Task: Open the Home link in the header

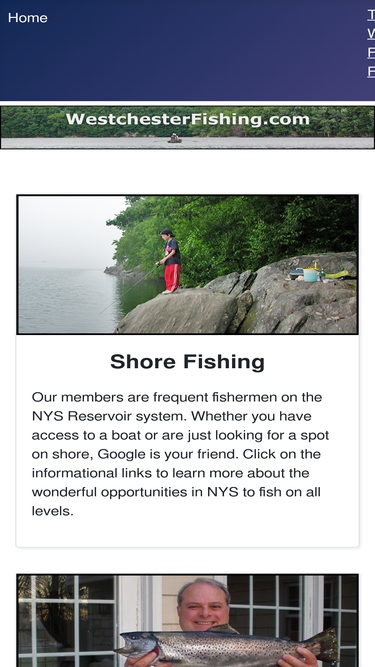Action: [x=28, y=18]
